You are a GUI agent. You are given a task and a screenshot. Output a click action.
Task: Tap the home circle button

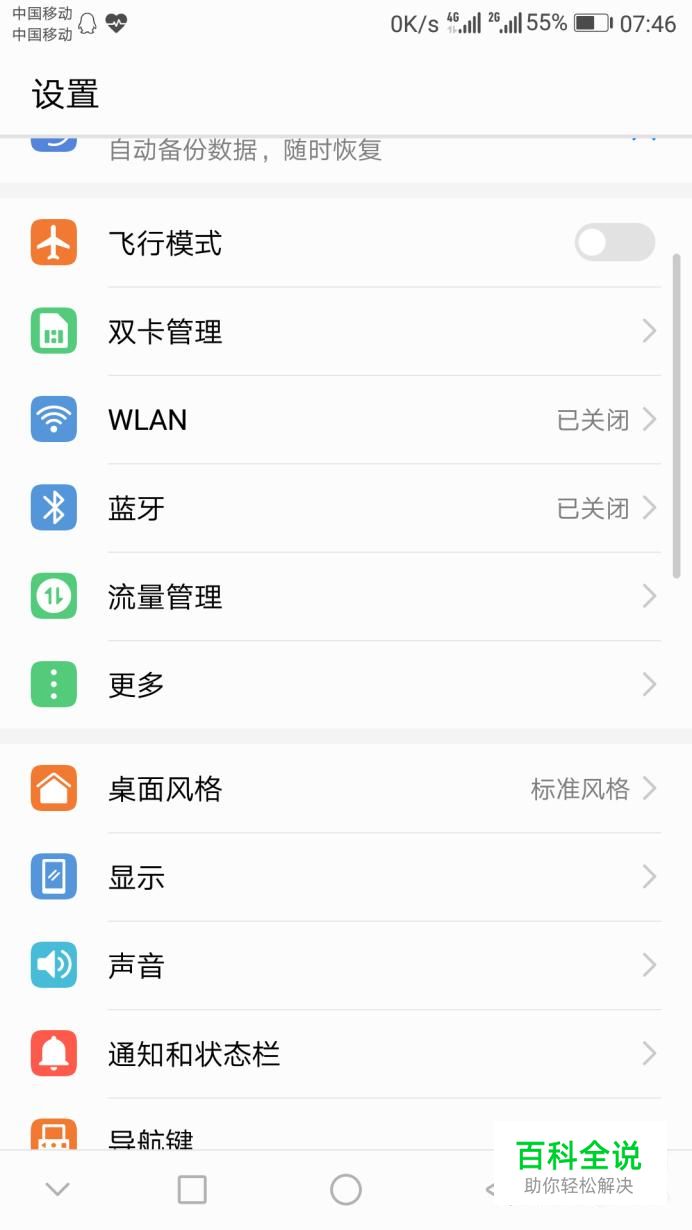pyautogui.click(x=345, y=1189)
